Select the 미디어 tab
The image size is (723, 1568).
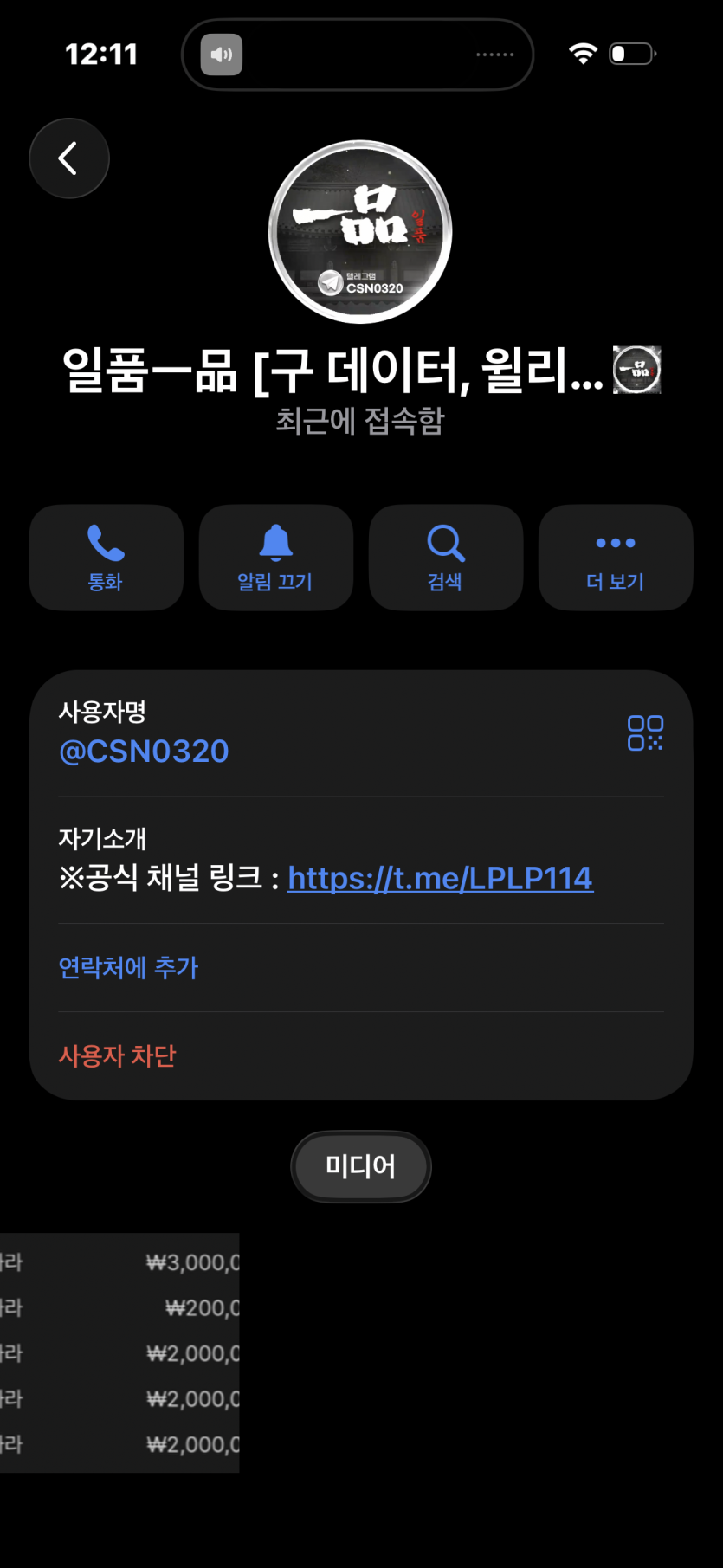(360, 1166)
